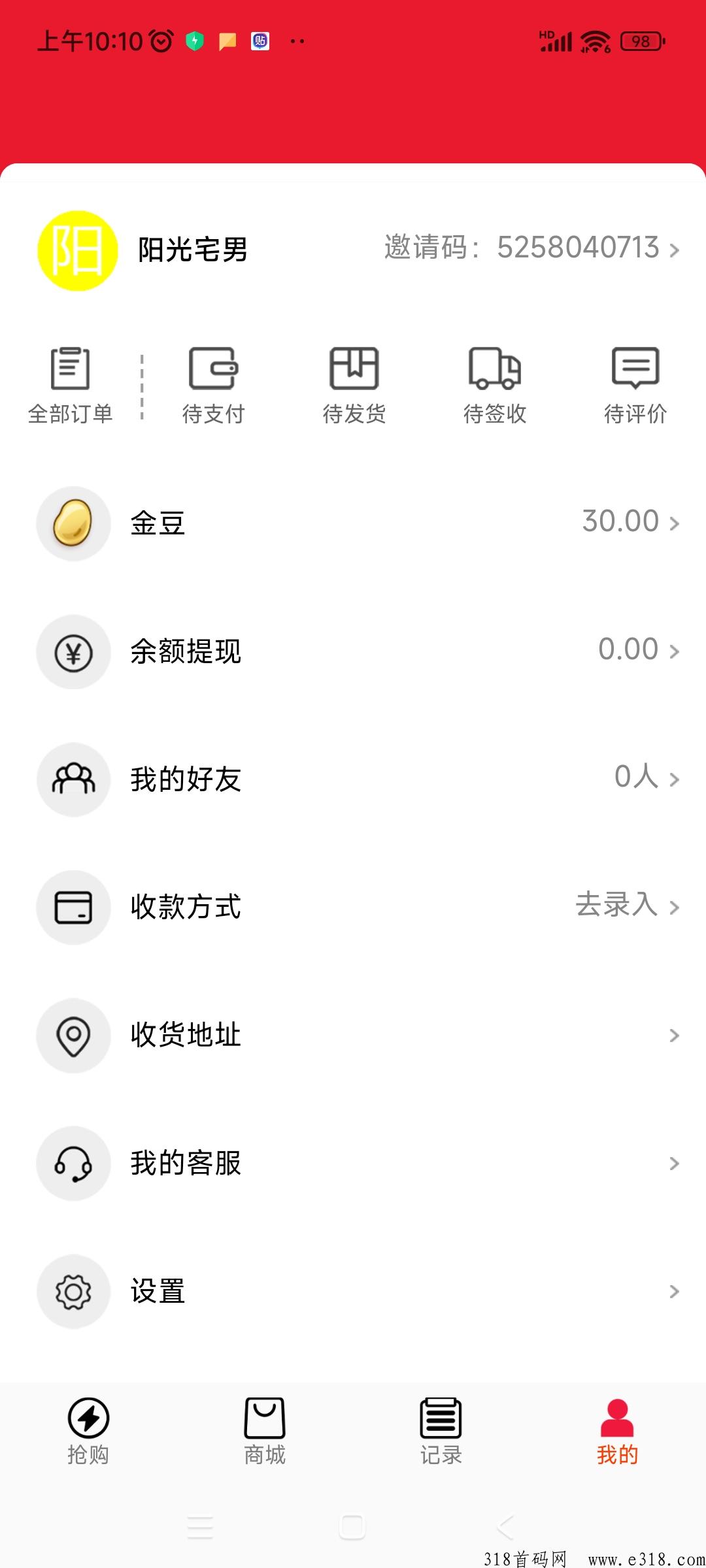Open 待发货 awaiting shipment orders
This screenshot has height=1568, width=706.
[x=354, y=386]
